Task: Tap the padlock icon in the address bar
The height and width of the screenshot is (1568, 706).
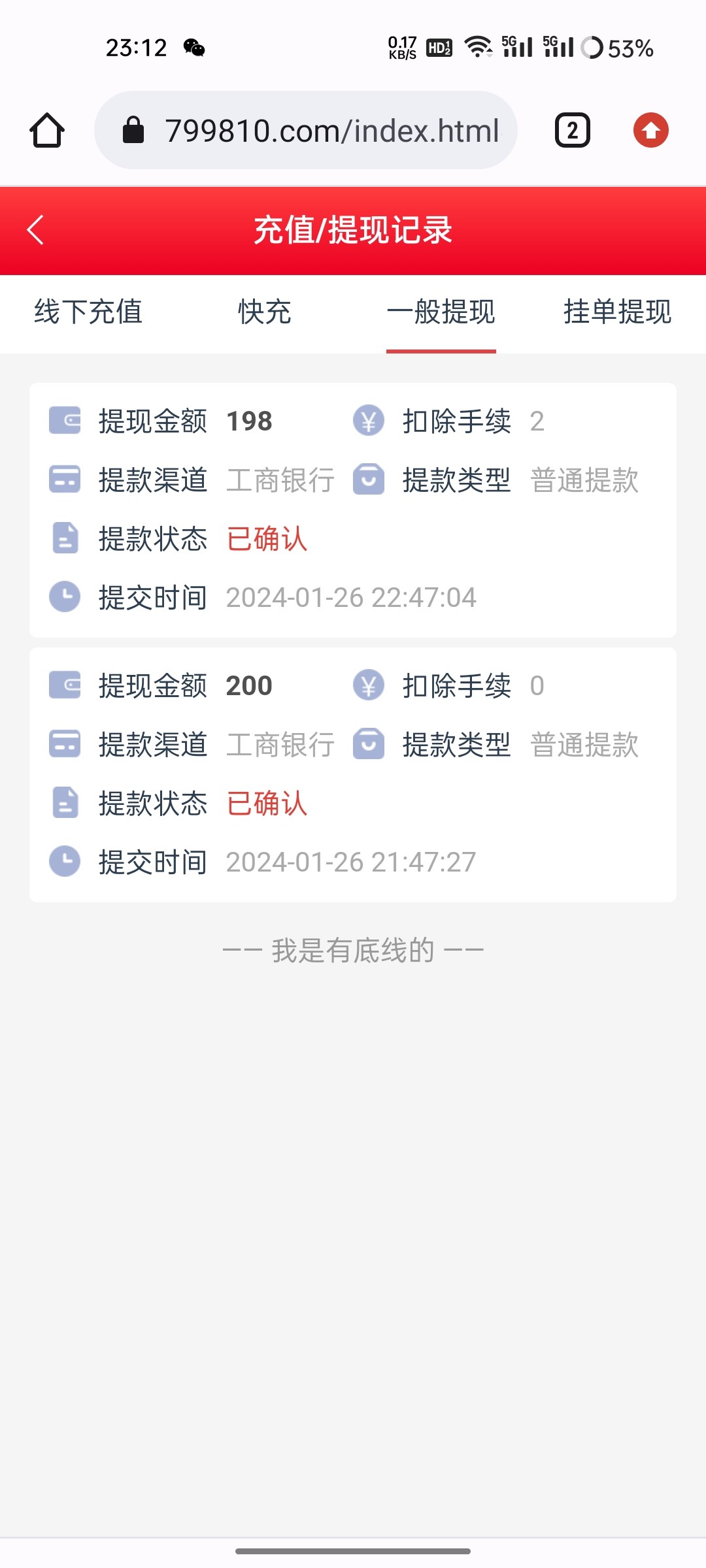Action: [x=134, y=129]
